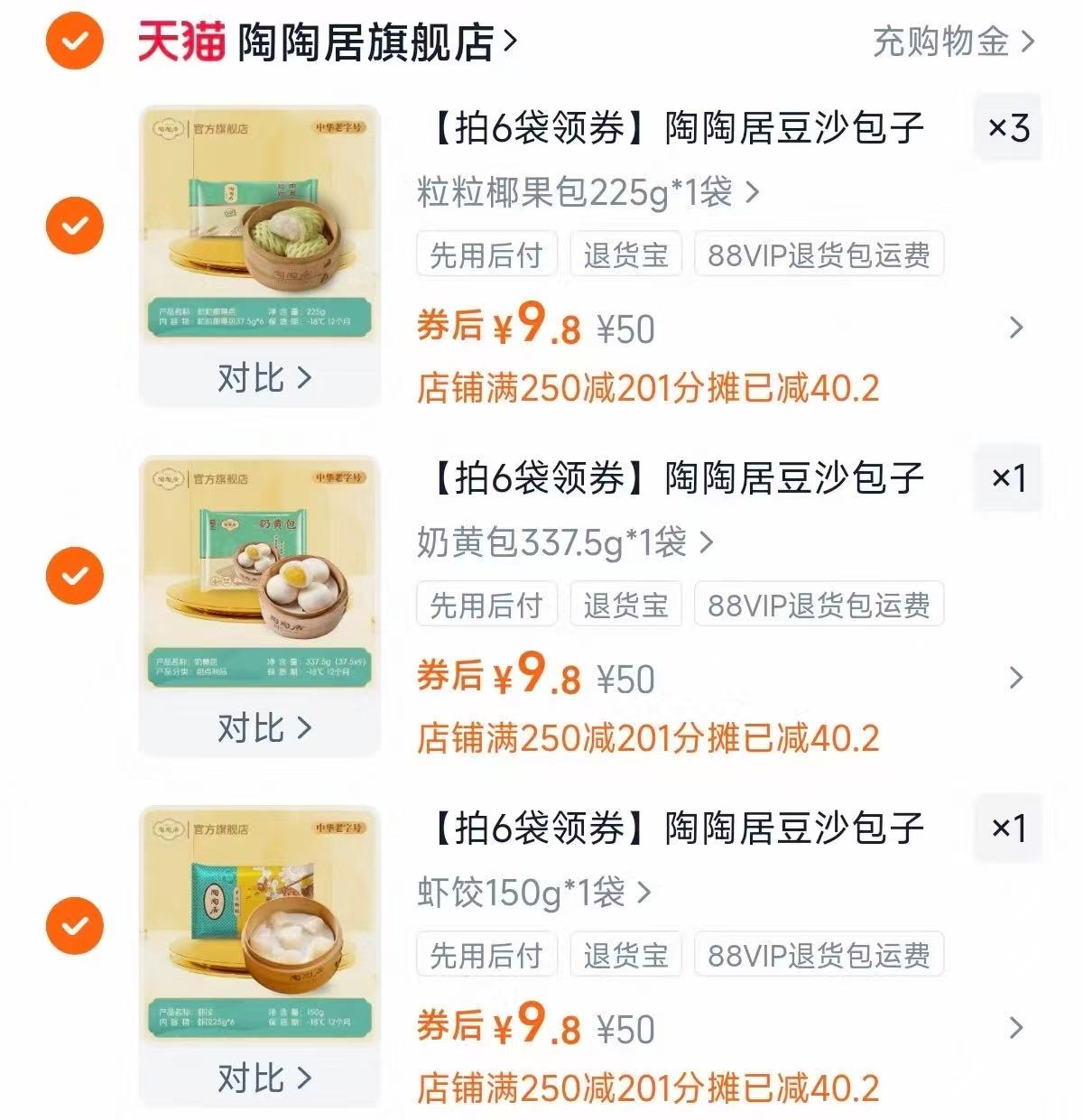Click the 退货宝 tag on 粒粒椰果包

click(625, 254)
